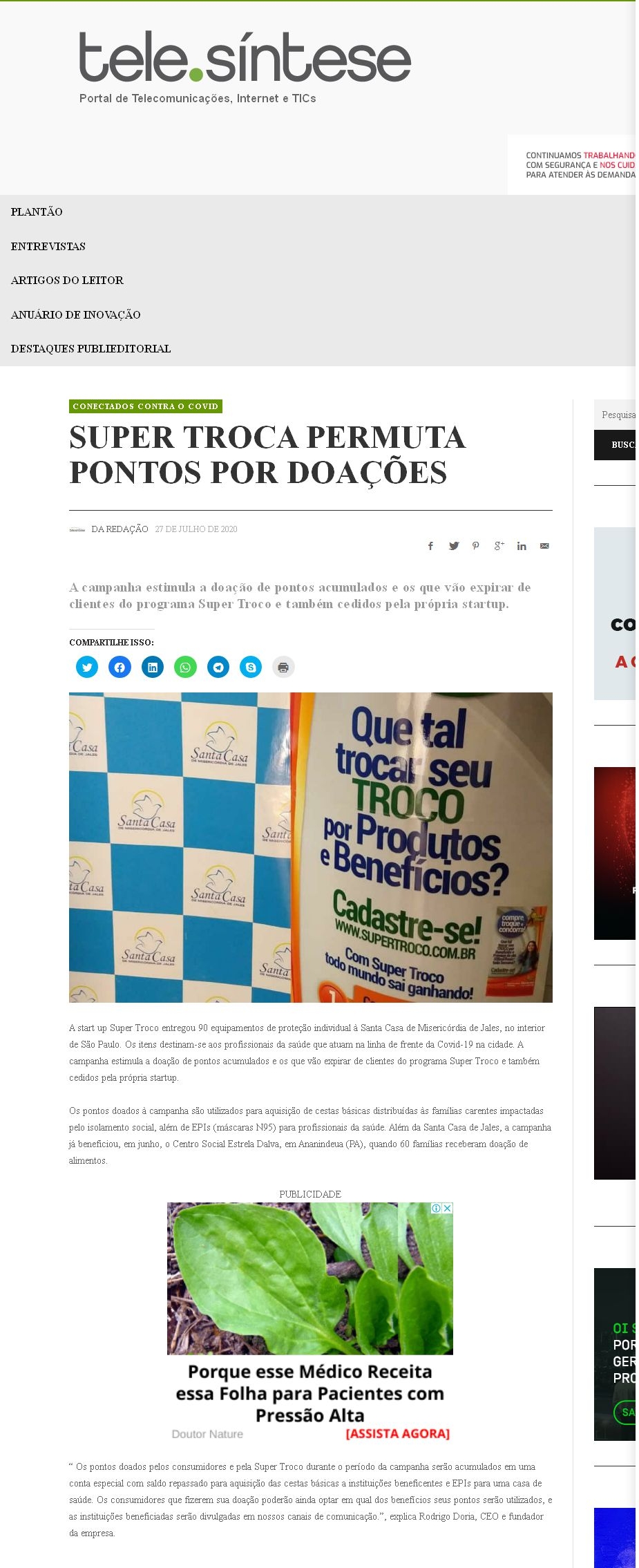The image size is (639, 1568).
Task: Open DESTAQUES PUBLIEDITORIAL section
Action: point(90,349)
